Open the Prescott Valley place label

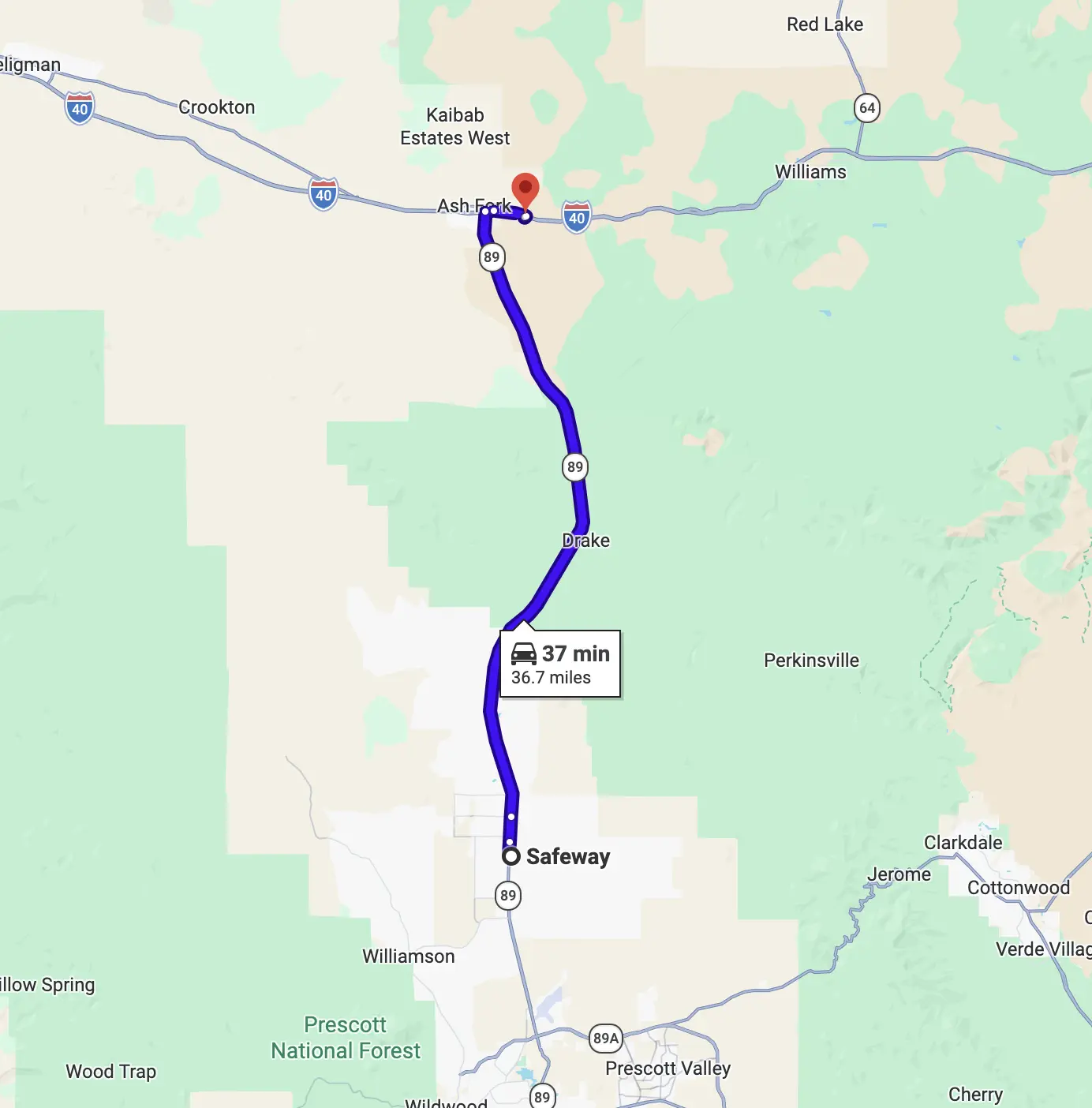(668, 1069)
